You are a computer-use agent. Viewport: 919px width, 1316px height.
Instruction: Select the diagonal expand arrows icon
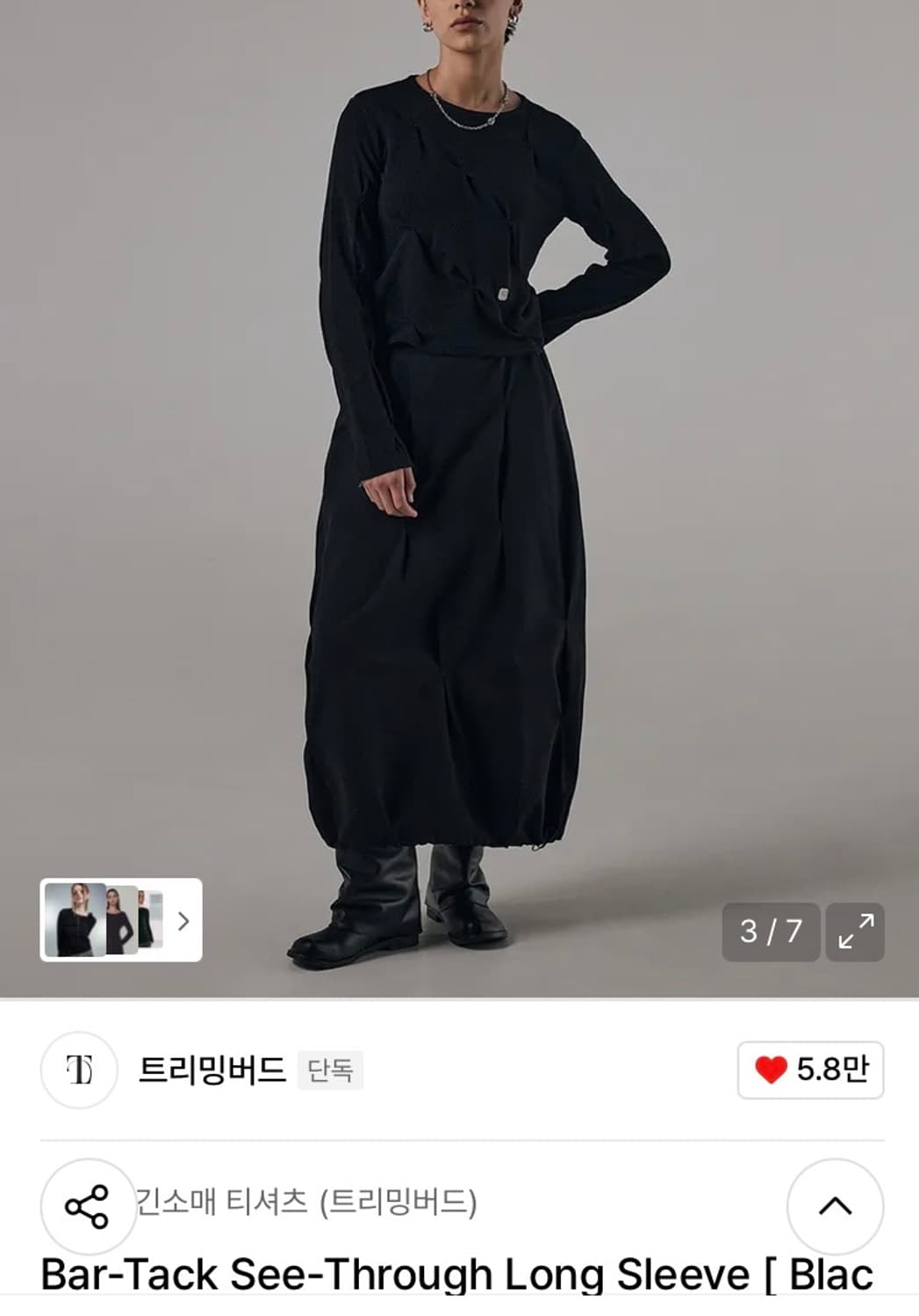click(853, 933)
